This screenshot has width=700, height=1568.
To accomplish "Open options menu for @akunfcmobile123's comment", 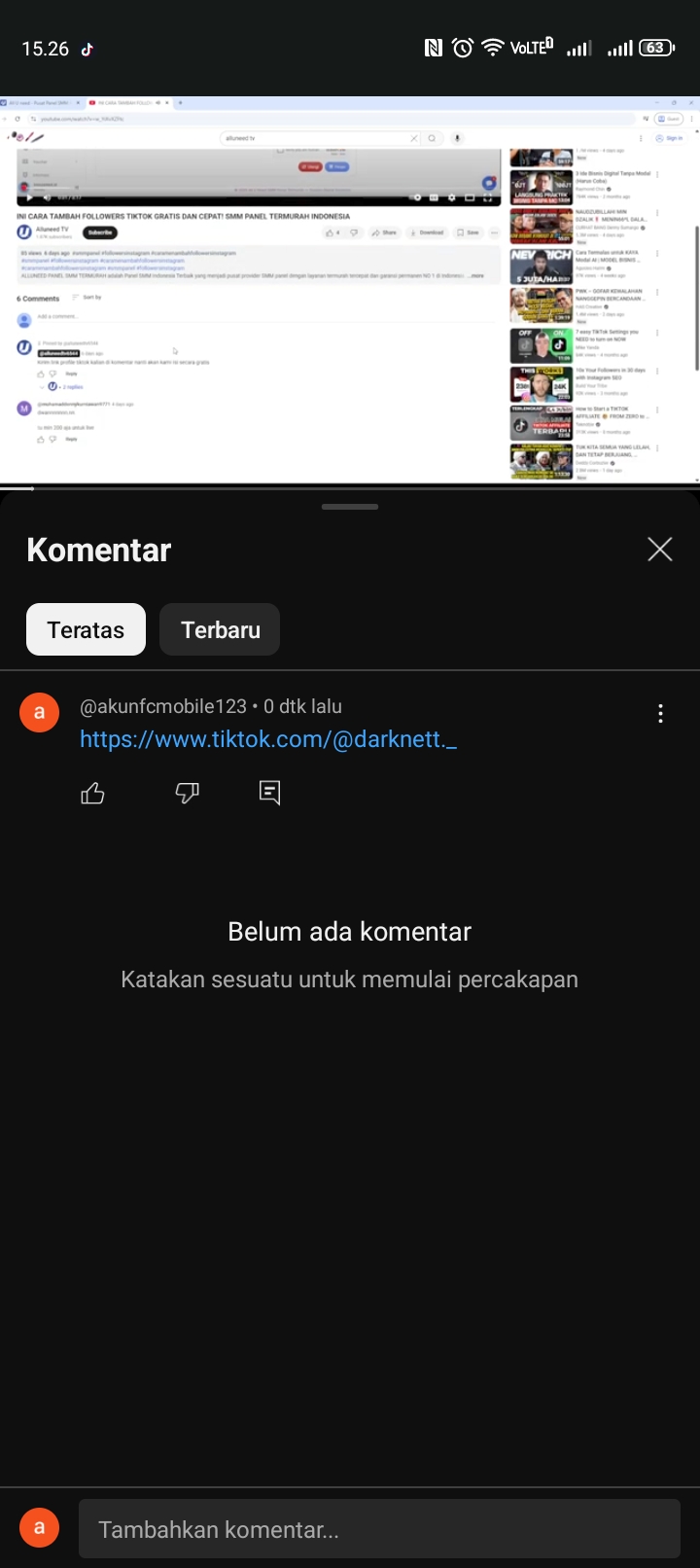I will point(660,714).
